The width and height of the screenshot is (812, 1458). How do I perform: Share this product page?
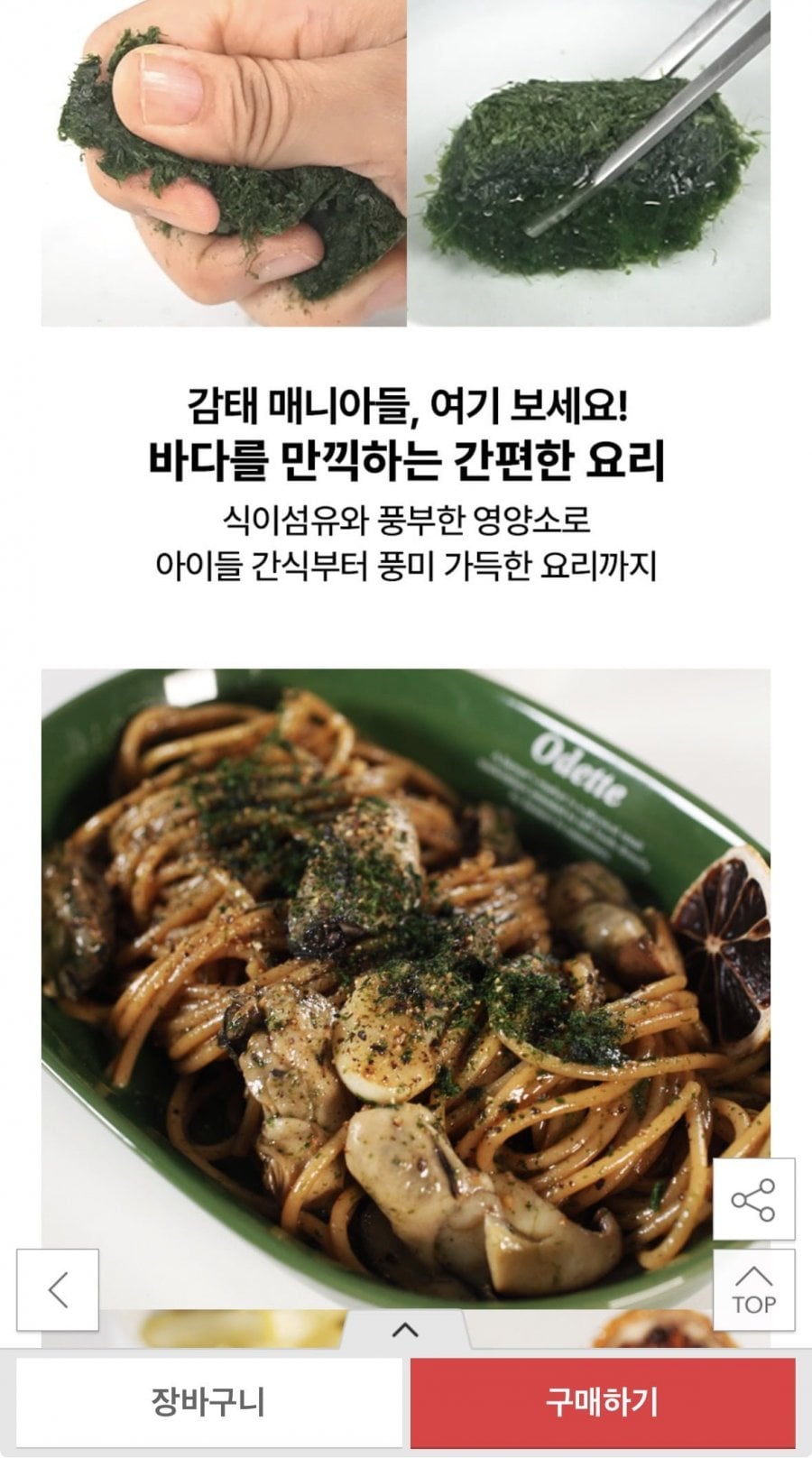coord(753,1199)
